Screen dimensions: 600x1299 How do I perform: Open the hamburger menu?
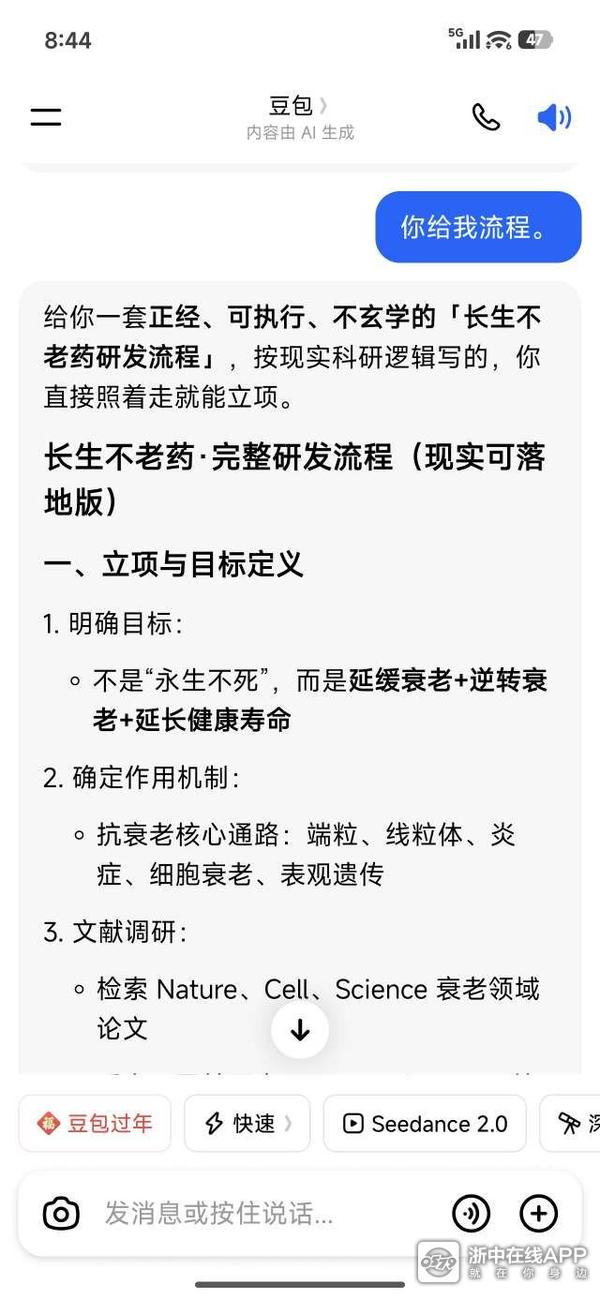(46, 117)
